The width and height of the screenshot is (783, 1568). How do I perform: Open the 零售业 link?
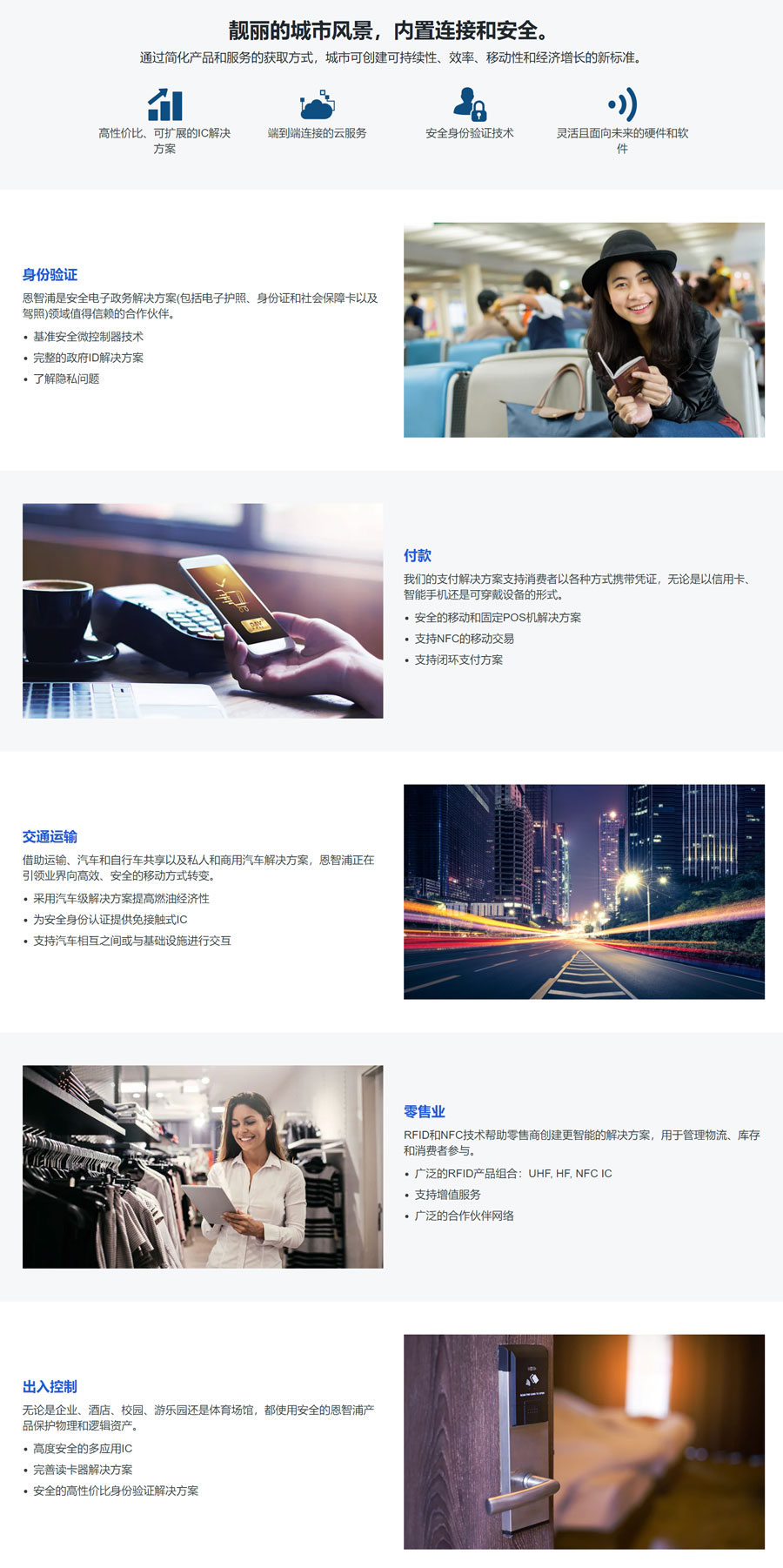point(424,1112)
